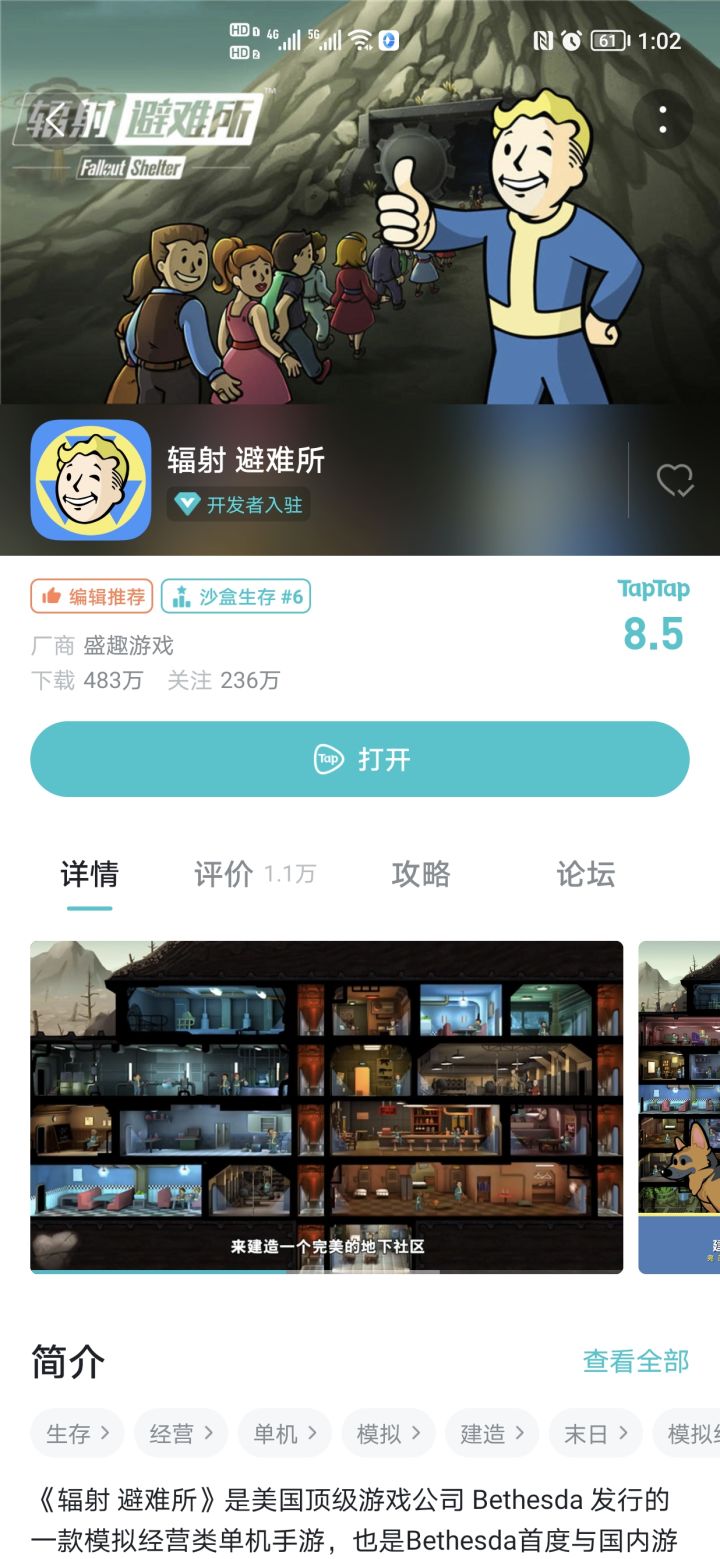The image size is (720, 1559).
Task: Open the 开发者入驻 developer badge
Action: [238, 504]
